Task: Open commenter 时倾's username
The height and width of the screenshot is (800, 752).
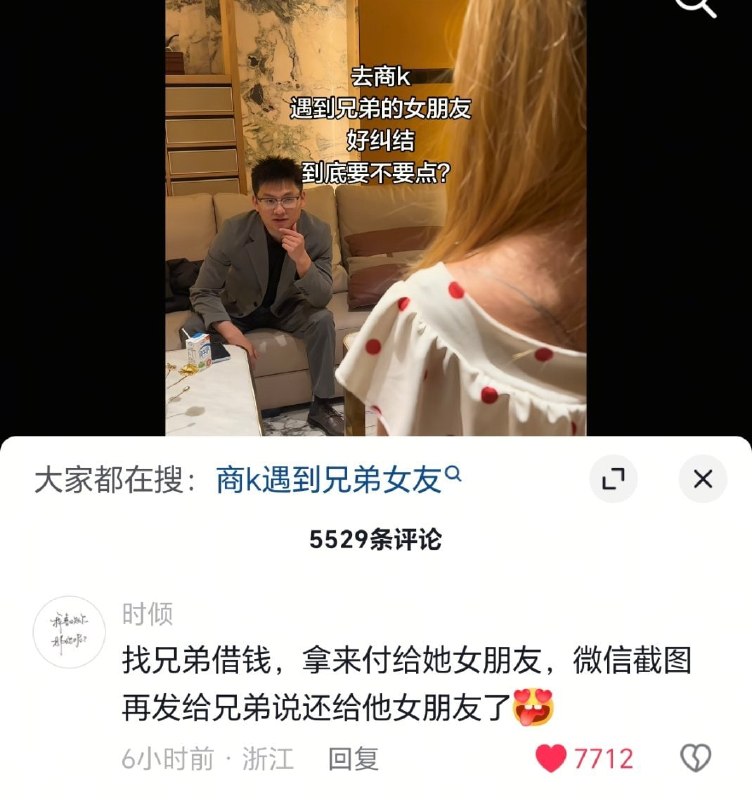Action: click(148, 613)
